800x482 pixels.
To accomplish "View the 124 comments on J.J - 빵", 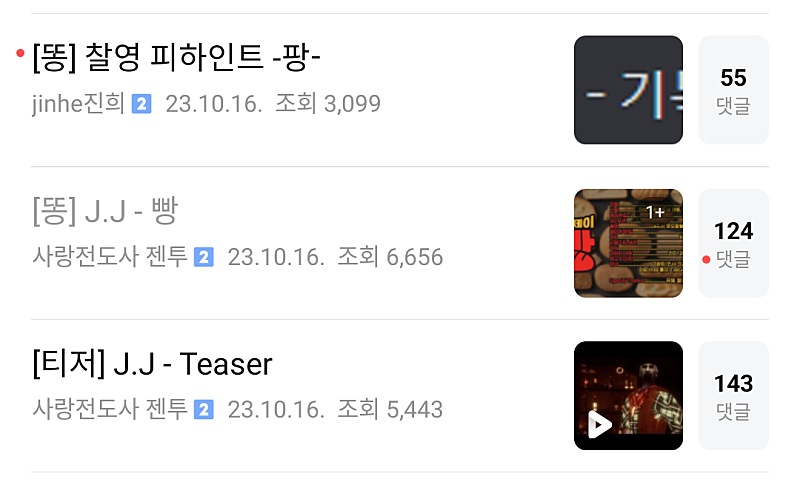I will 733,243.
